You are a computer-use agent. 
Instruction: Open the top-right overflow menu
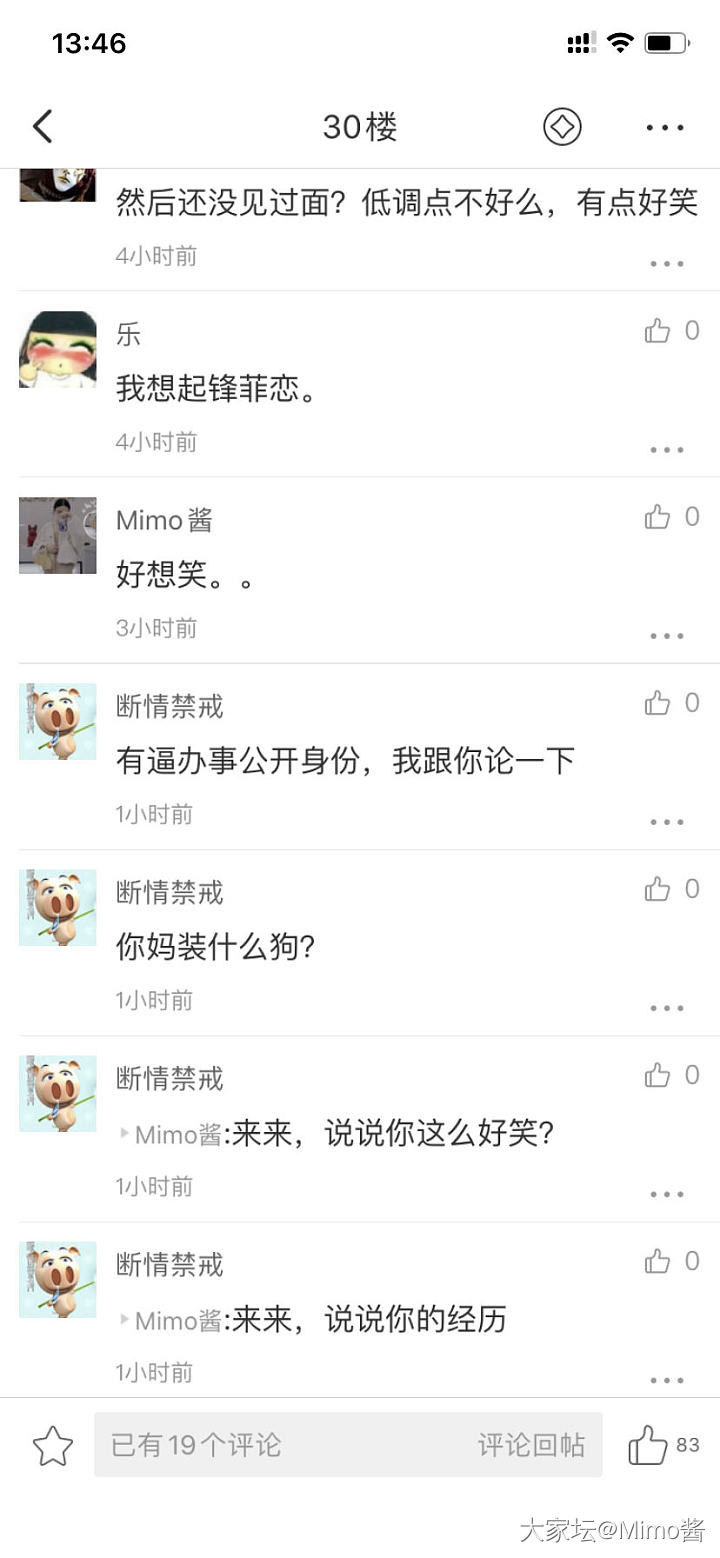click(x=665, y=127)
